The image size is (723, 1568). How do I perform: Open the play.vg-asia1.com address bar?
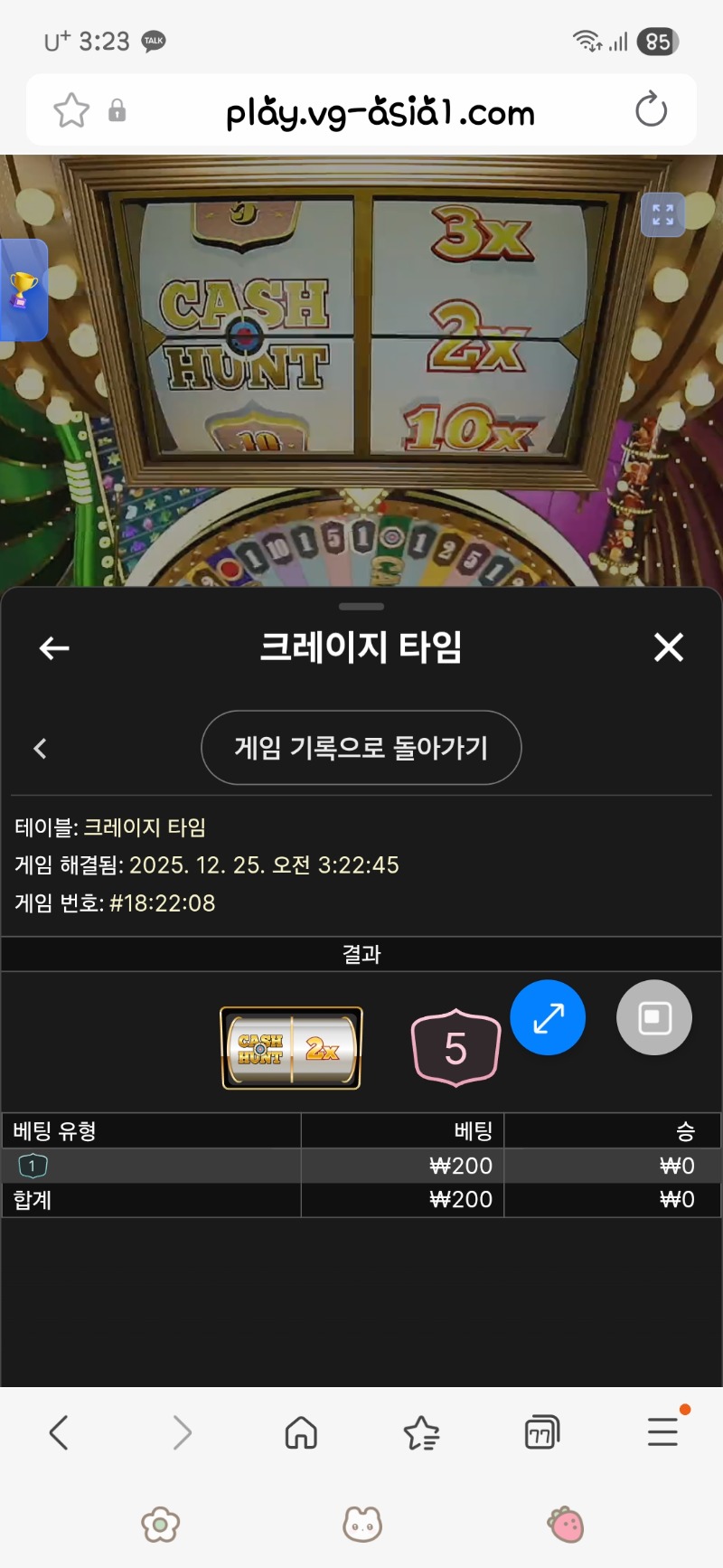pyautogui.click(x=380, y=113)
